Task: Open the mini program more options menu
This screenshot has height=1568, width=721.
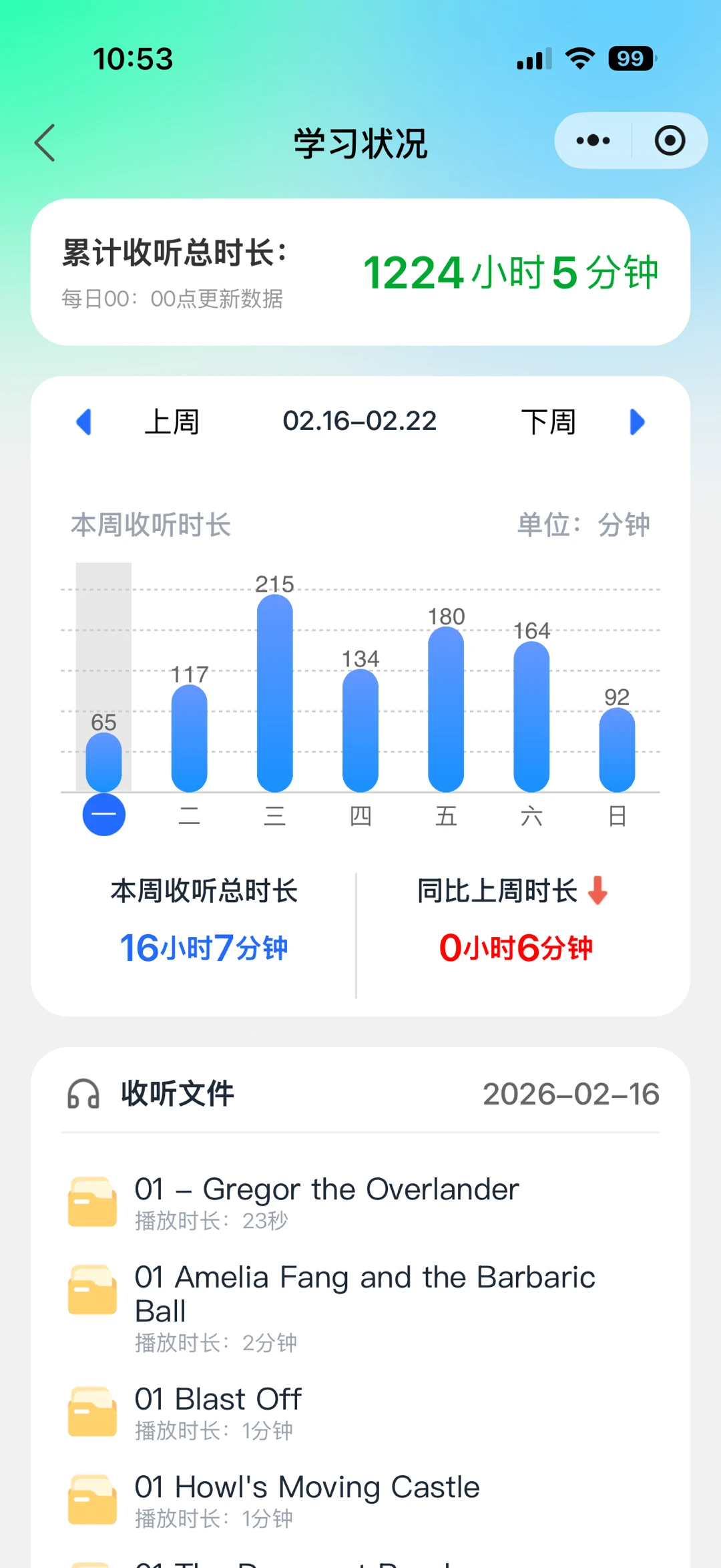Action: (593, 141)
